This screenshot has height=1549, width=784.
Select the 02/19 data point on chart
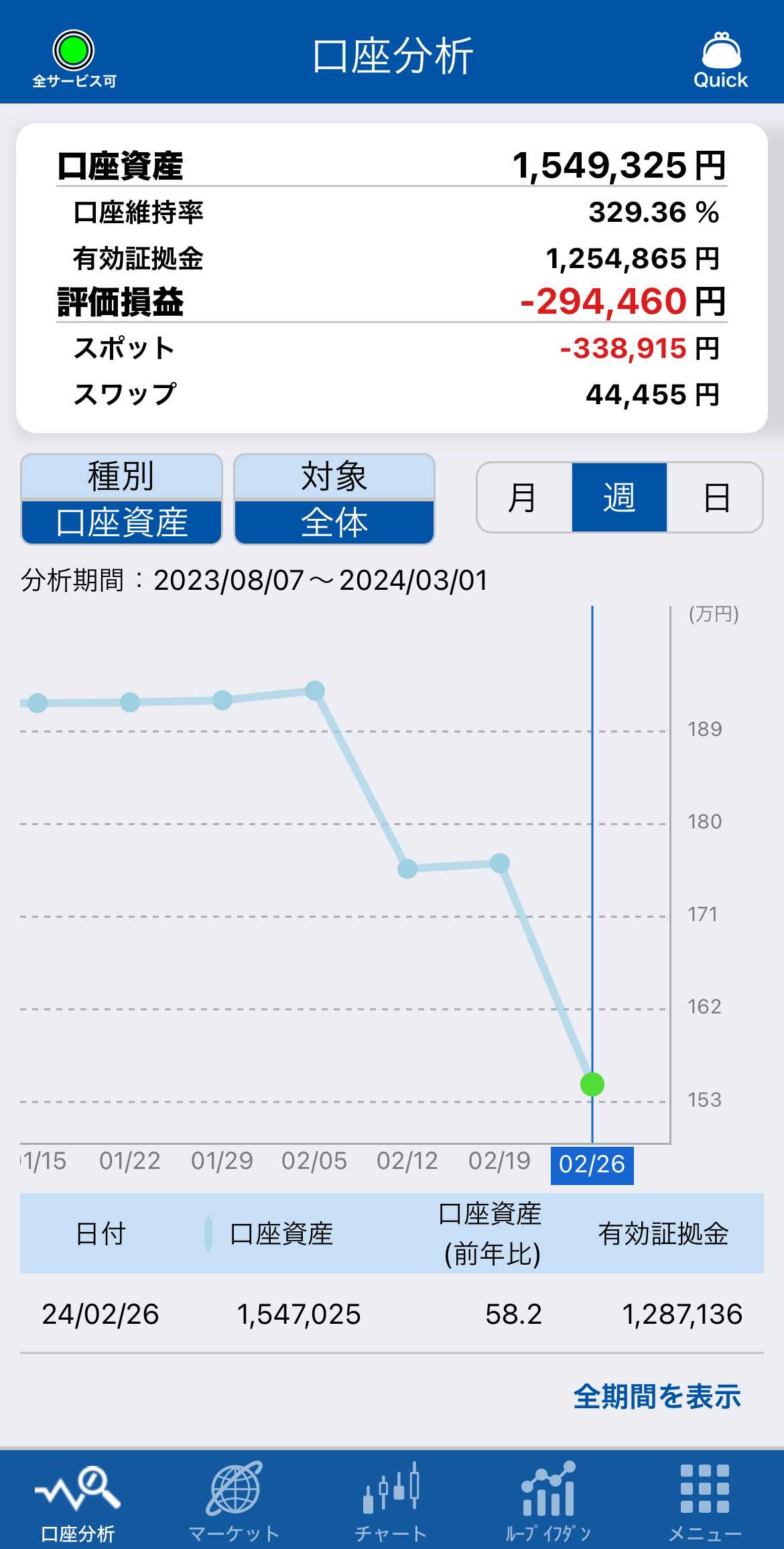(x=500, y=863)
